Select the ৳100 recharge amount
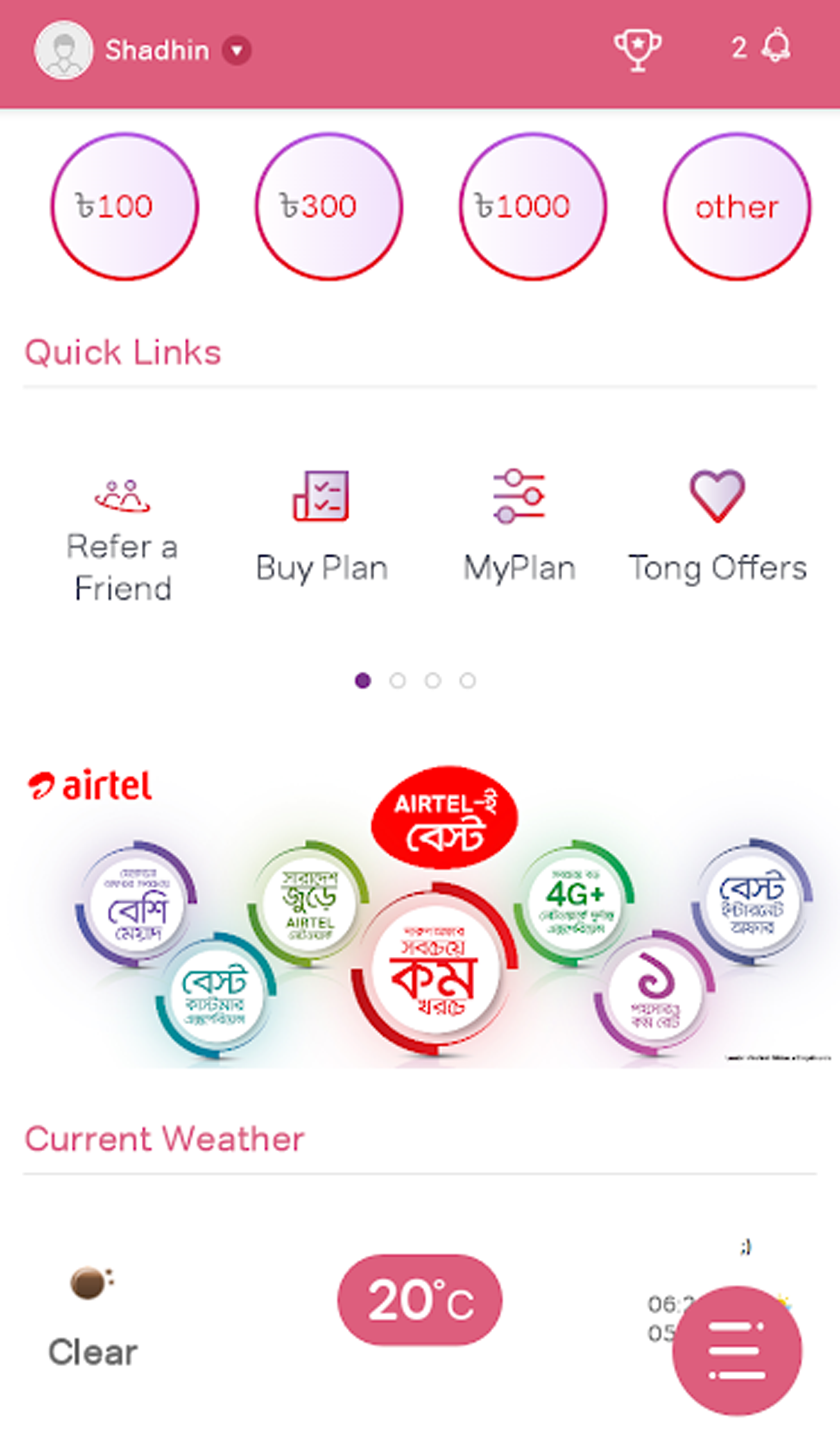 pos(124,206)
